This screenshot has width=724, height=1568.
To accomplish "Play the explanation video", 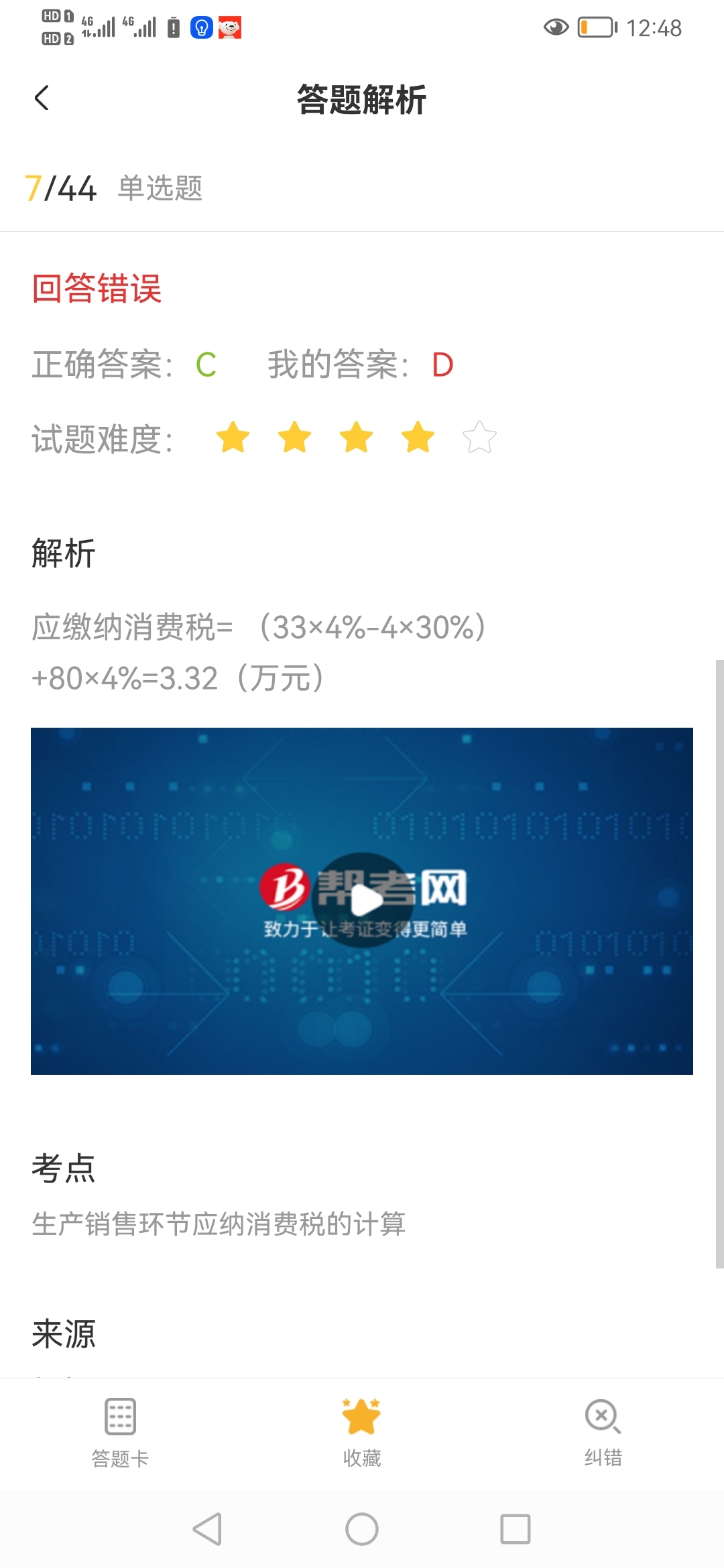I will (x=362, y=900).
